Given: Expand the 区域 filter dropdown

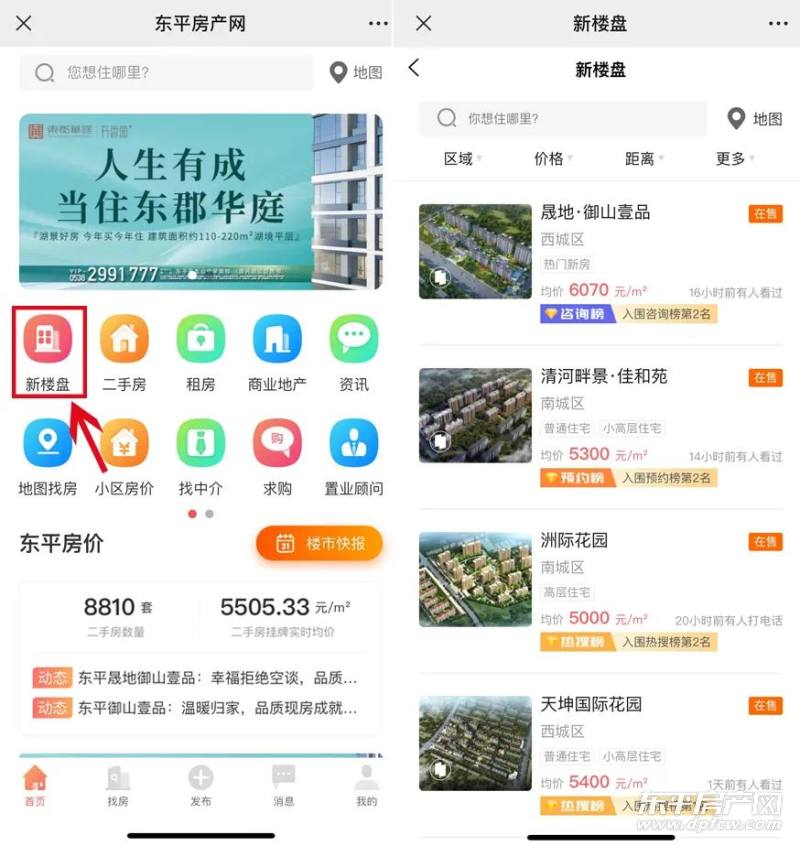Looking at the screenshot, I should 461,159.
